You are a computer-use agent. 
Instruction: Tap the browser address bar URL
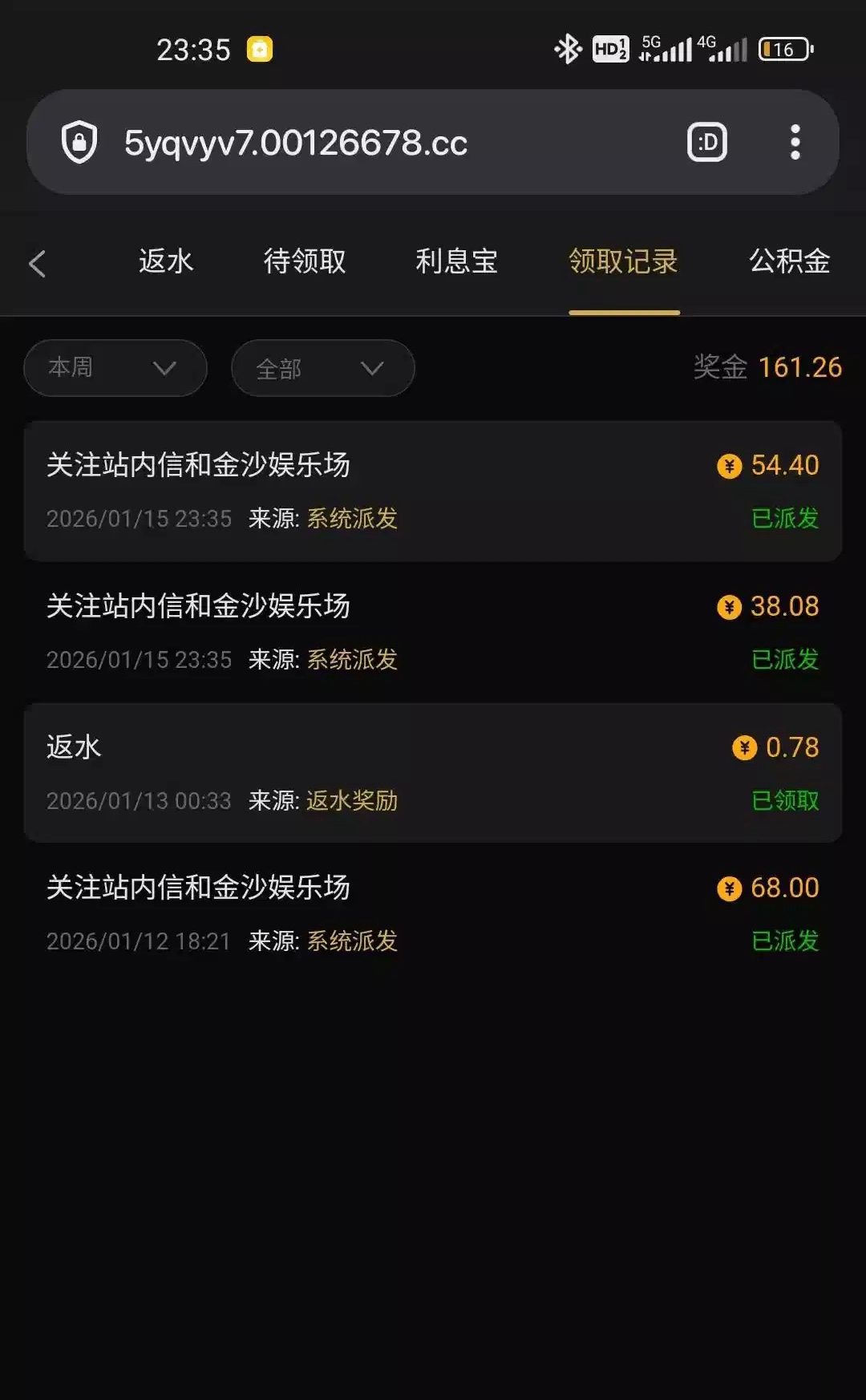pyautogui.click(x=296, y=143)
